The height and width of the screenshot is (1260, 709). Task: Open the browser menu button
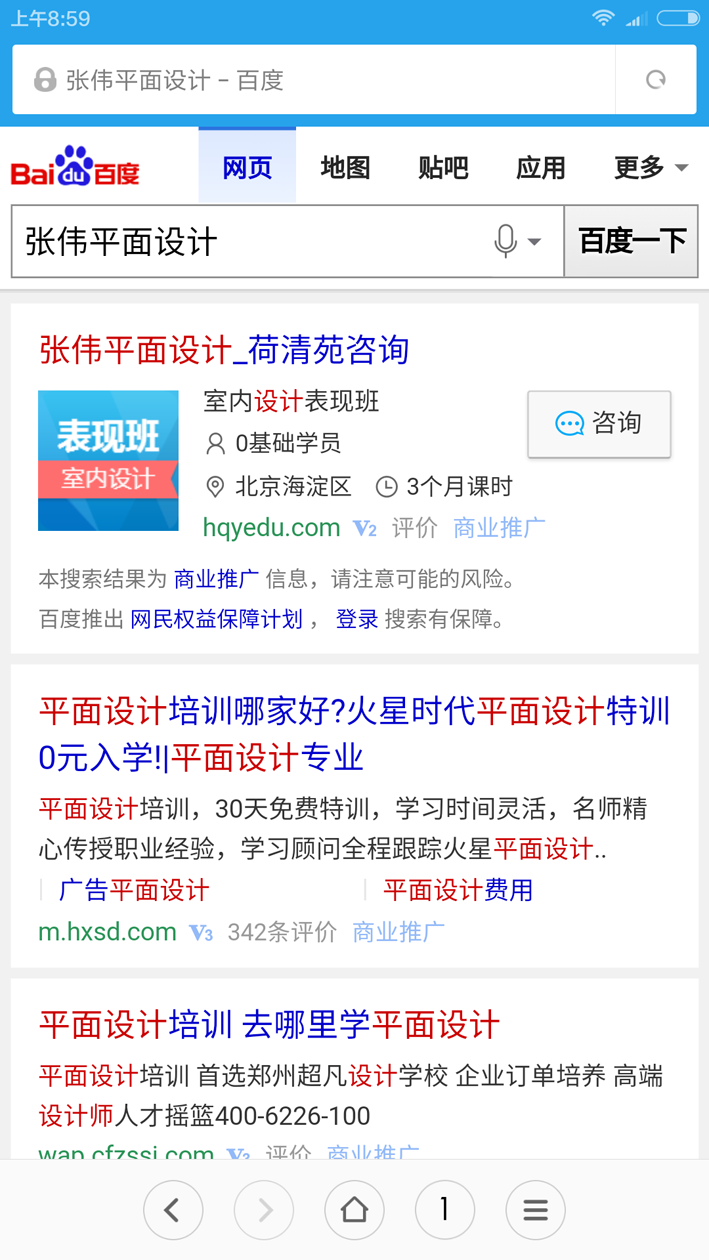(x=535, y=1210)
